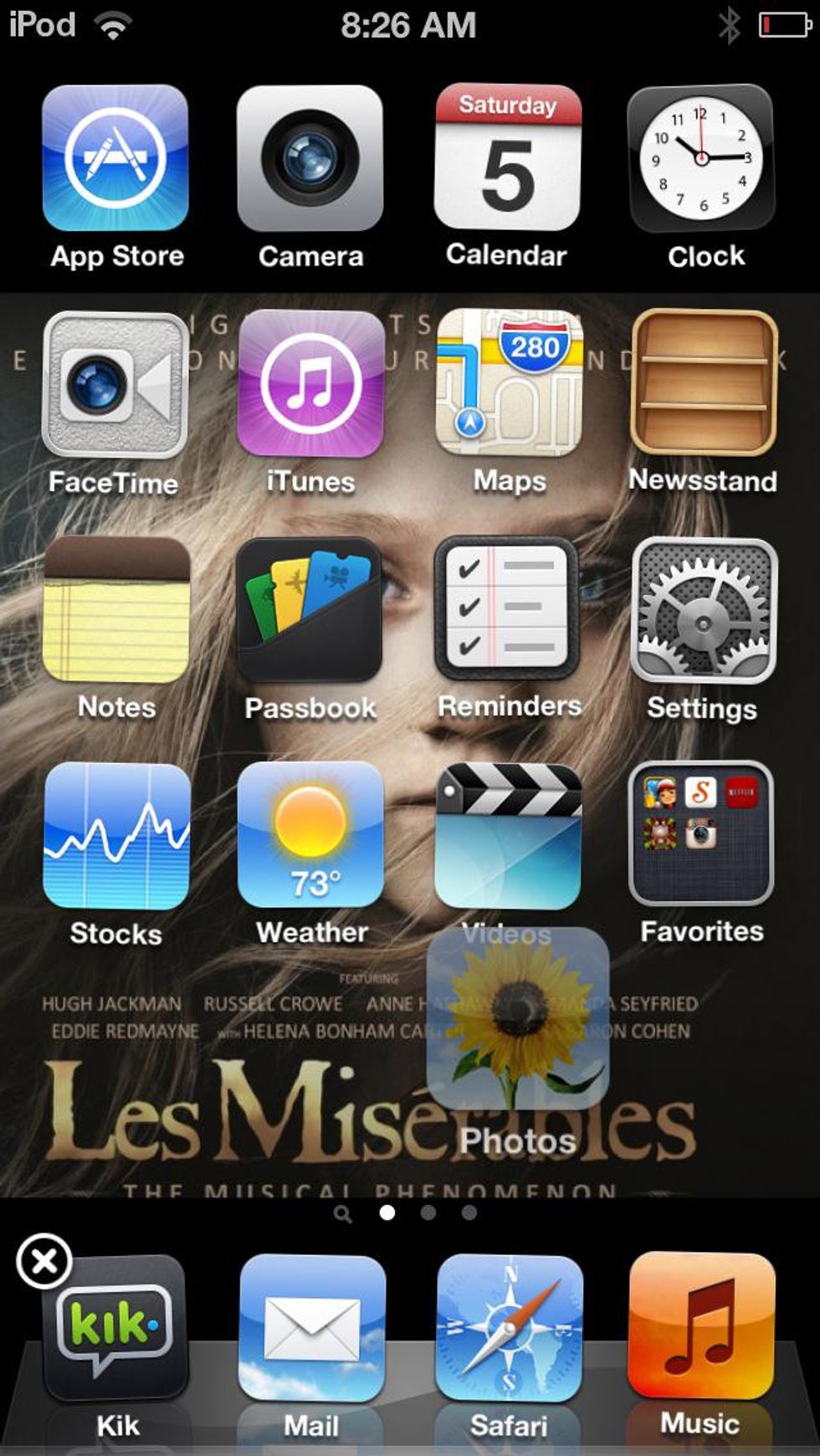Launch Maps

point(509,384)
